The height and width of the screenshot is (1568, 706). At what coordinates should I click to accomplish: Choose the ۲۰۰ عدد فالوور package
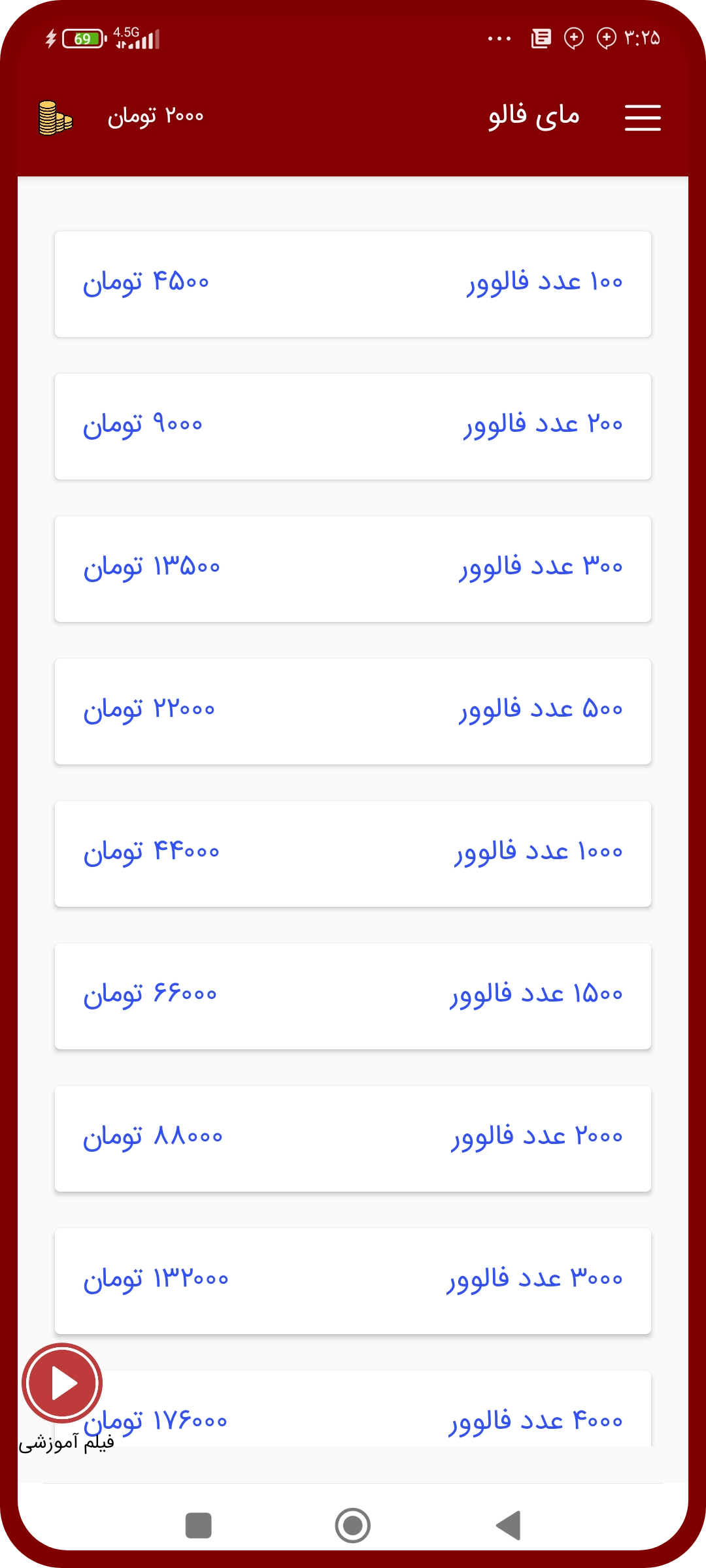pyautogui.click(x=353, y=427)
